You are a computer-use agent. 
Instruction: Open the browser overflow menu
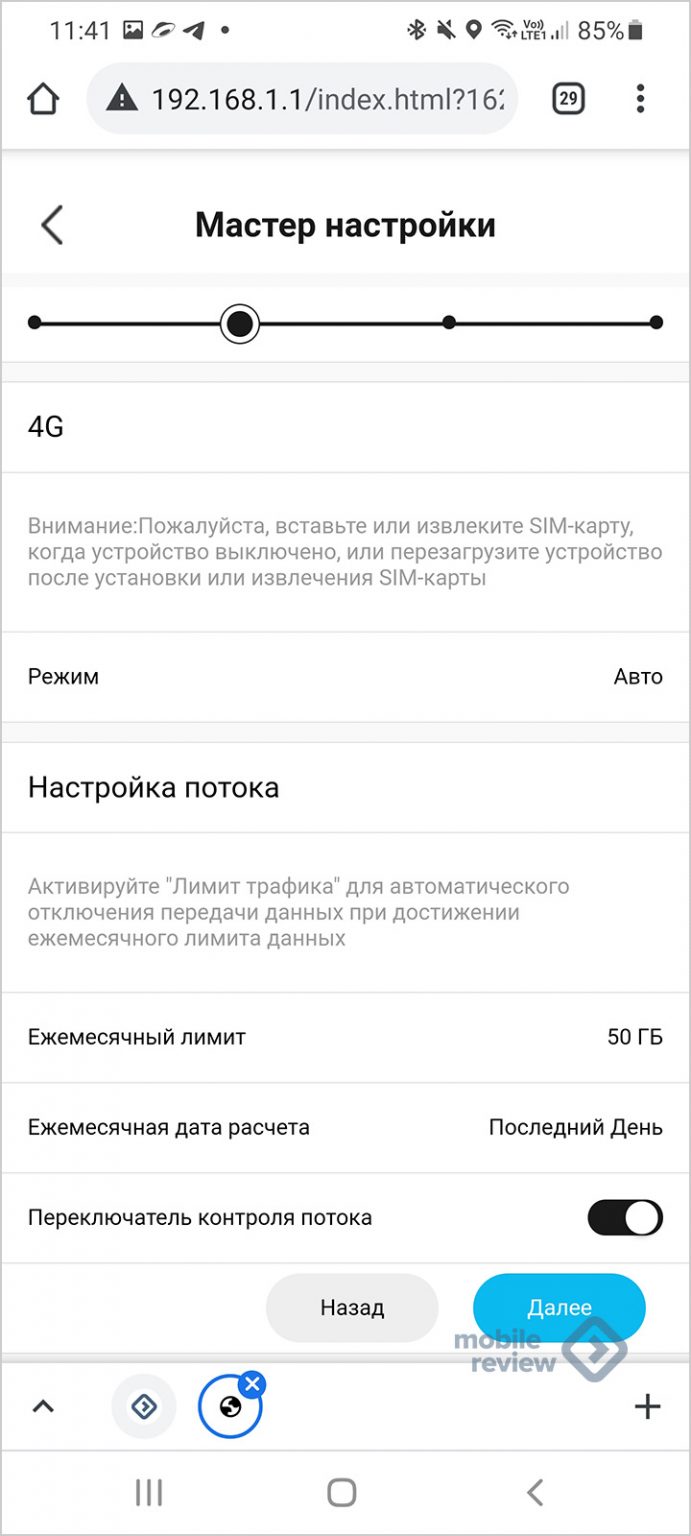tap(640, 98)
